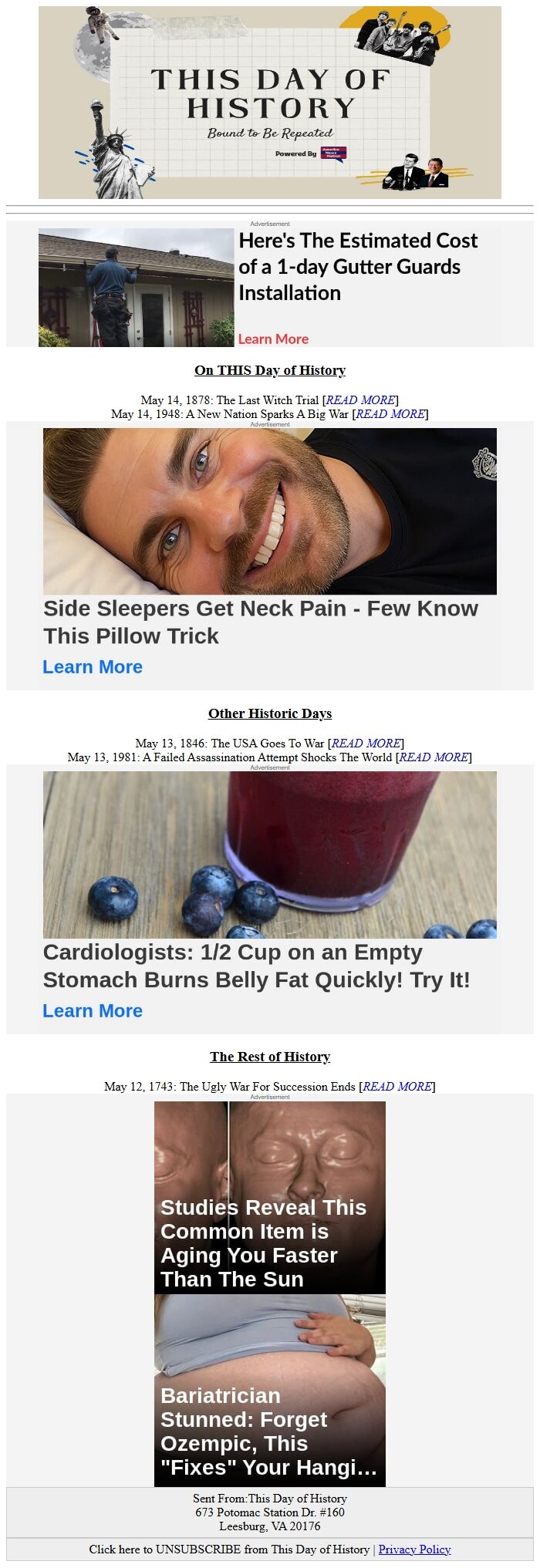540x1568 pixels.
Task: Tap the Click here to UNSUBSCRIBE link
Action: (228, 1549)
